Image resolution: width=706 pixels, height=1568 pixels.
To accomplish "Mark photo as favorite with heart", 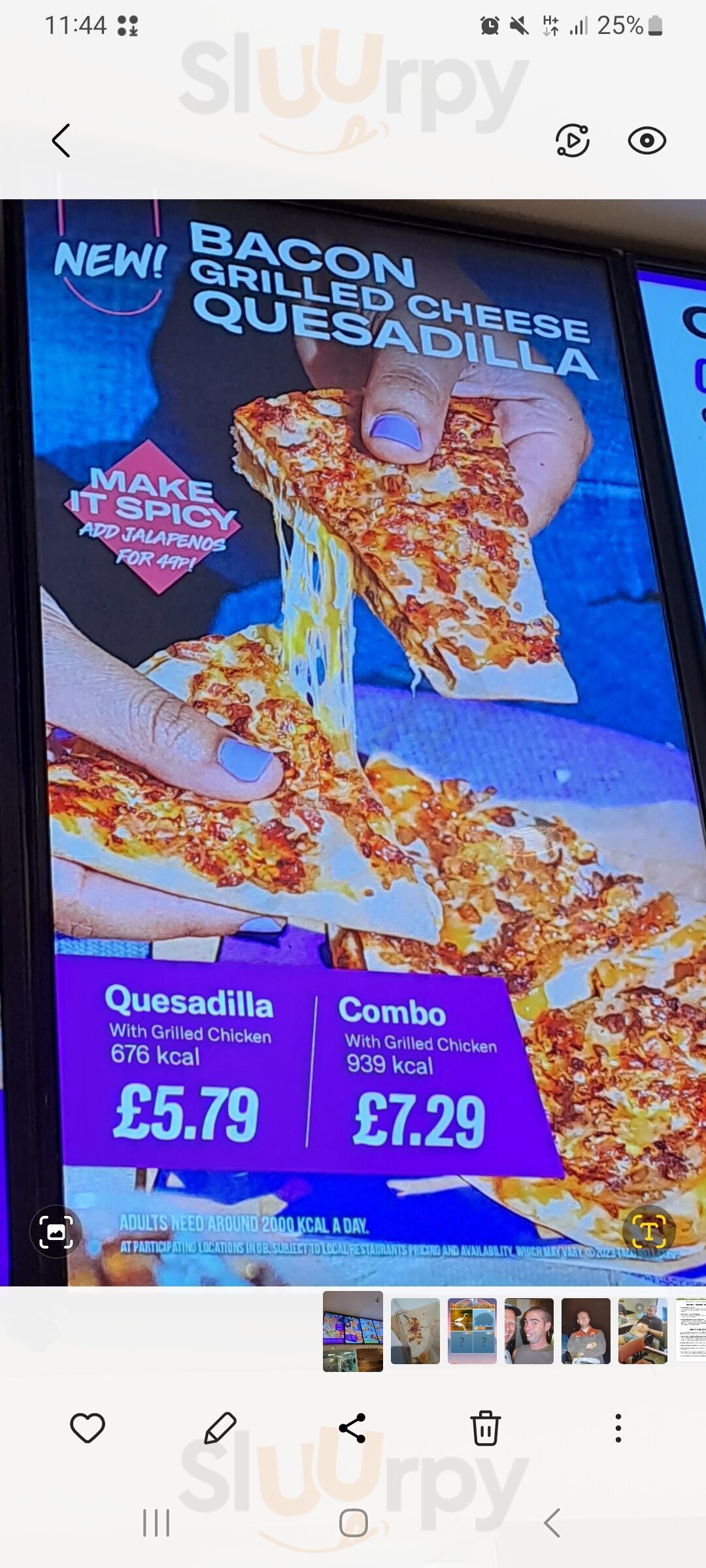I will pos(88,1428).
